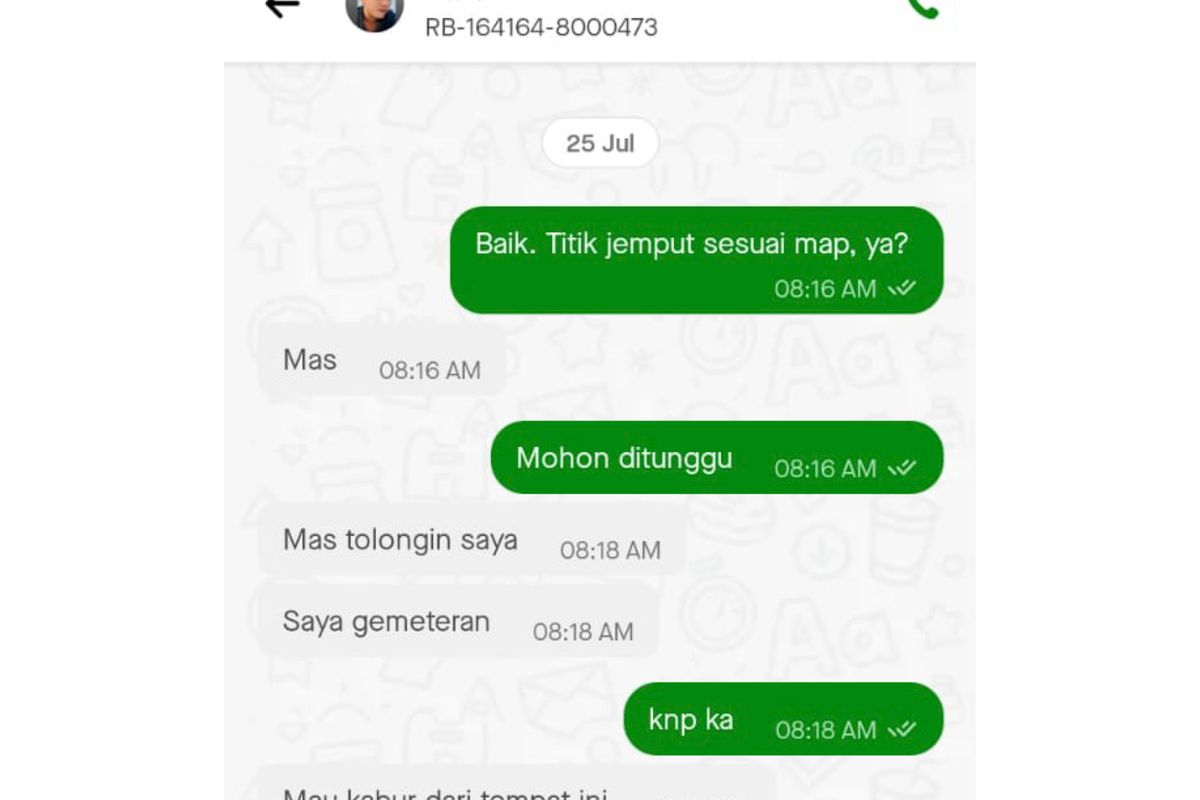Screen dimensions: 1200x800
Task: Open the contact's profile picture
Action: [374, 10]
